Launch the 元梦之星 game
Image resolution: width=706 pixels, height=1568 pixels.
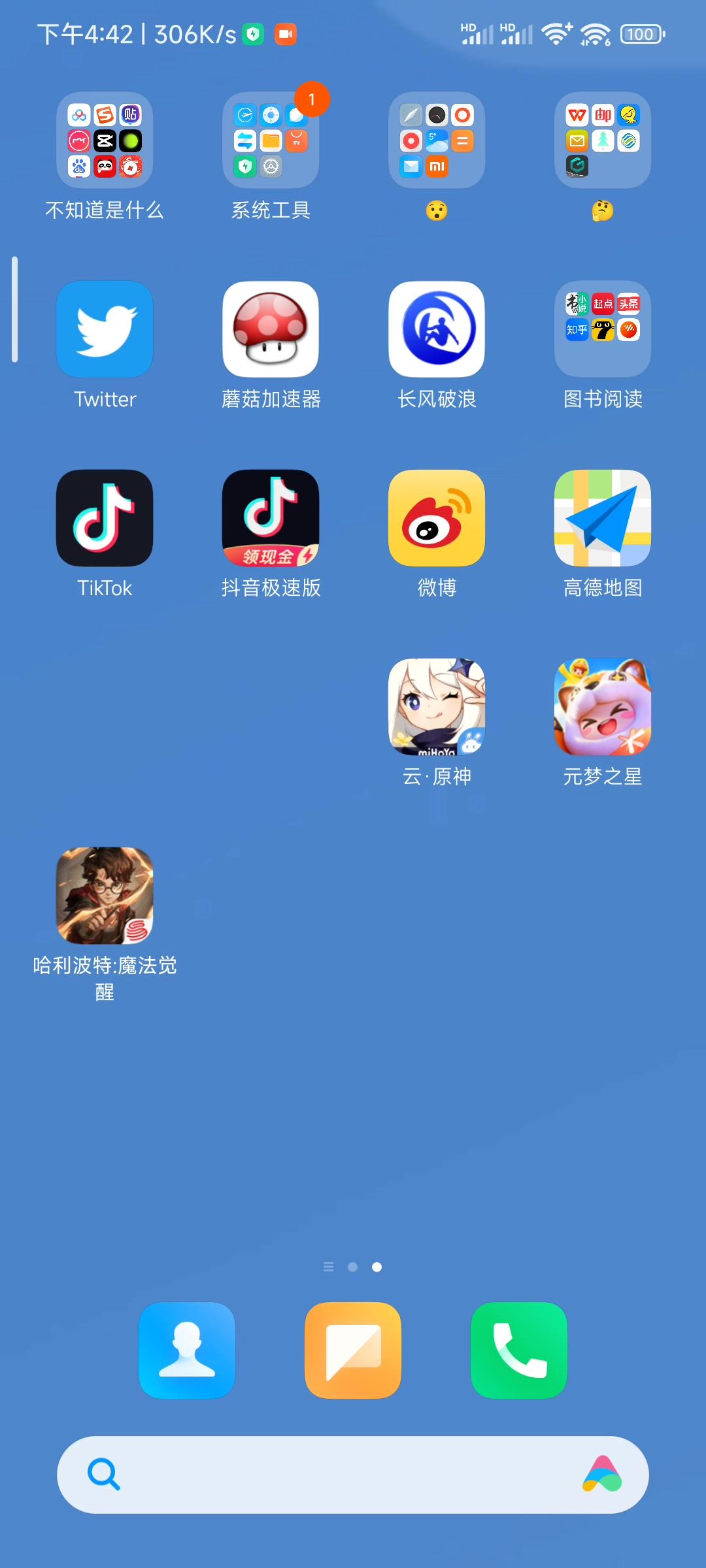[x=603, y=707]
